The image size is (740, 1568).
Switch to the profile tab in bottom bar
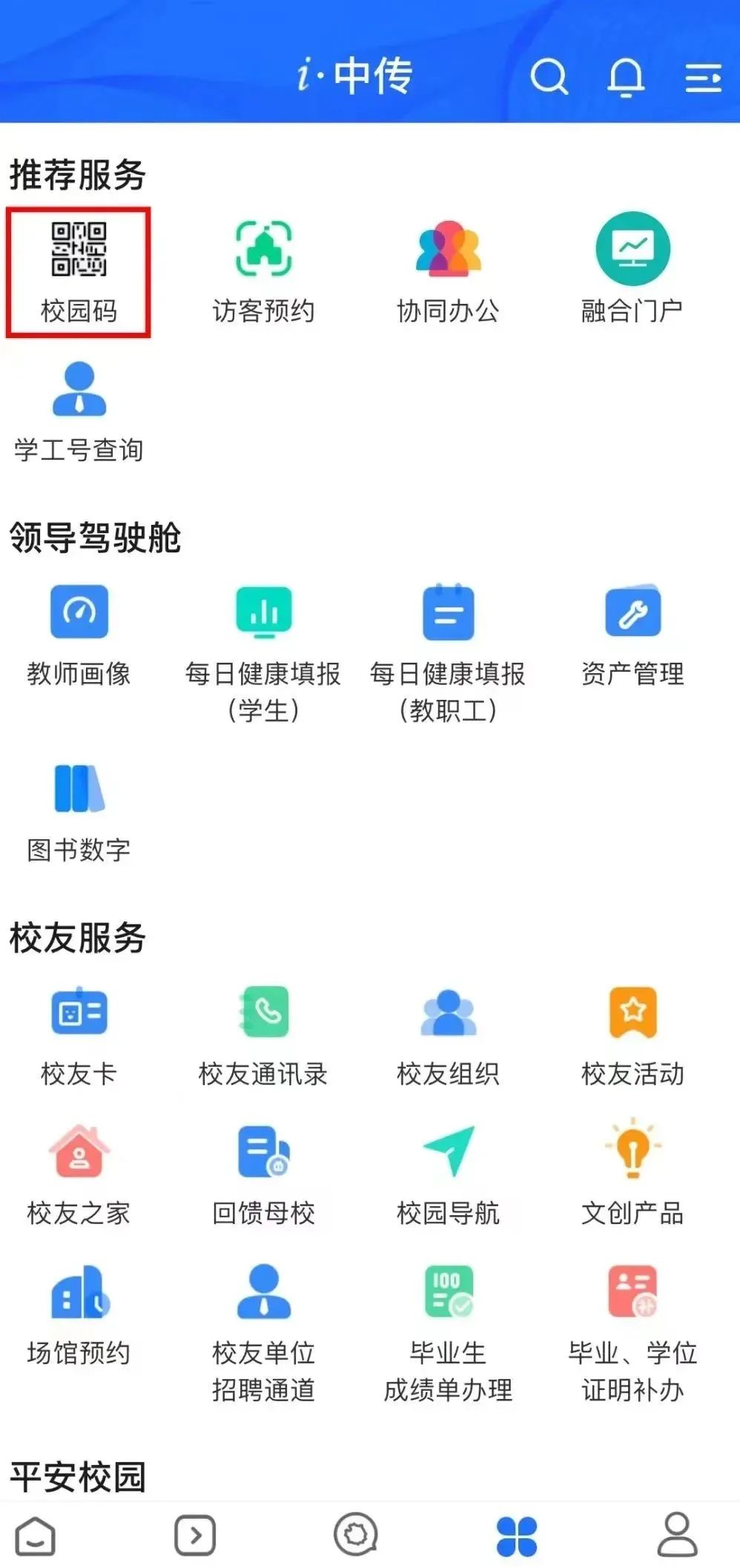pyautogui.click(x=678, y=1535)
